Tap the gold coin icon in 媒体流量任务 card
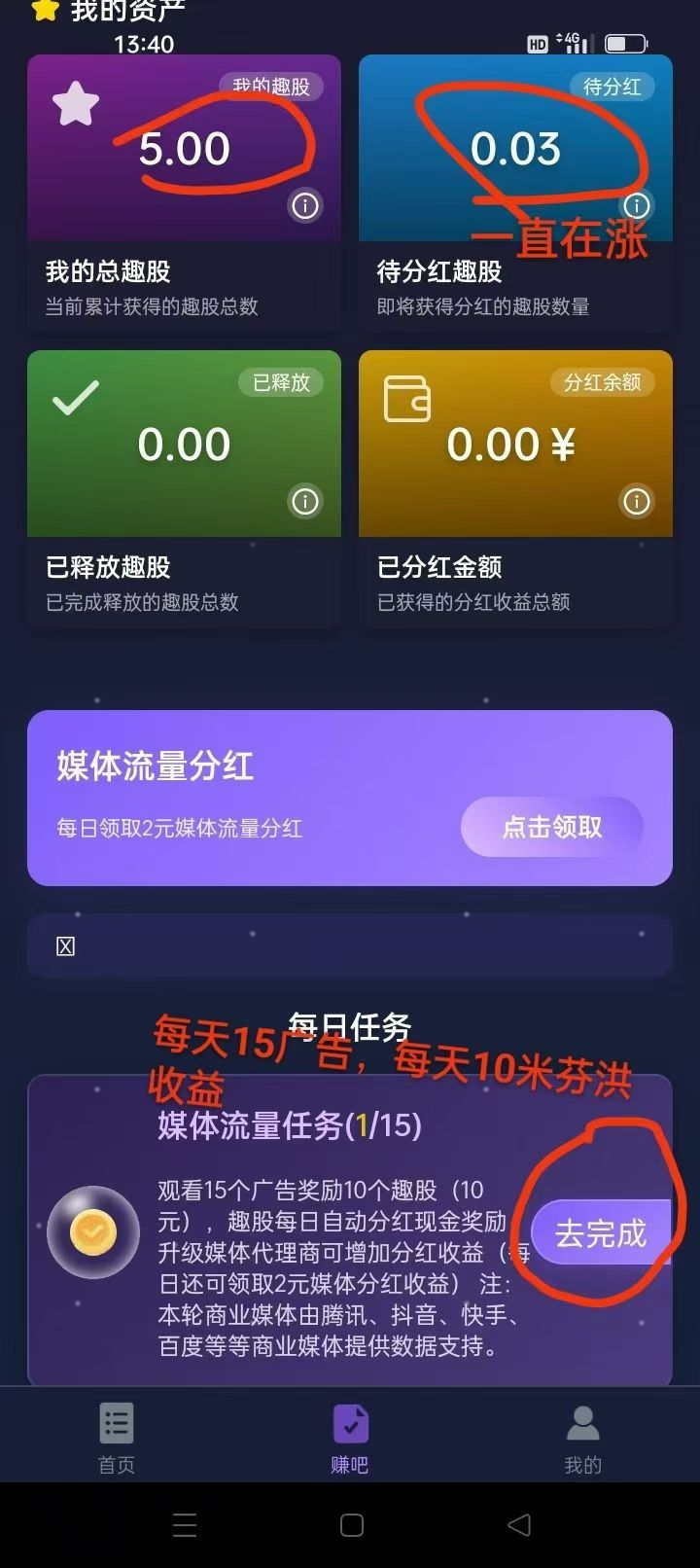This screenshot has height=1568, width=700. tap(92, 1230)
